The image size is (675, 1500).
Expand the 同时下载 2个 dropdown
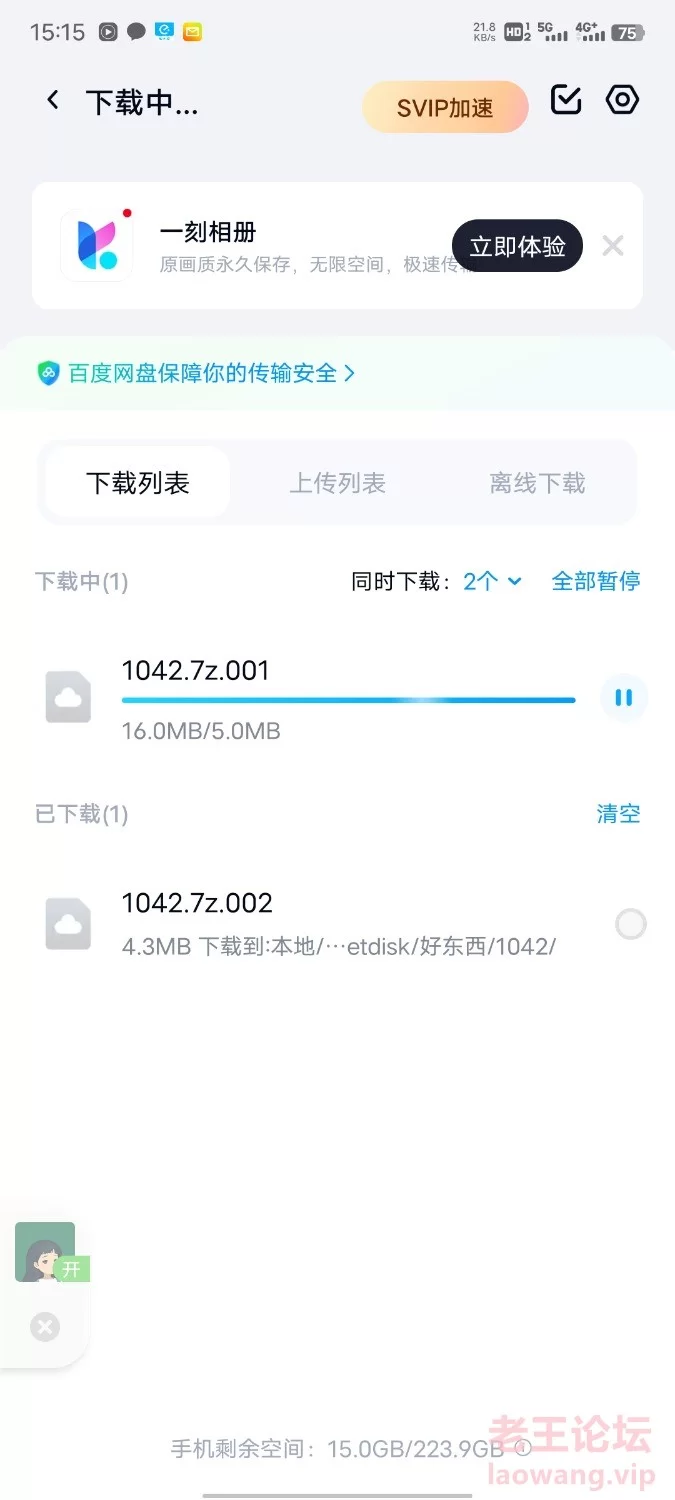coord(492,581)
